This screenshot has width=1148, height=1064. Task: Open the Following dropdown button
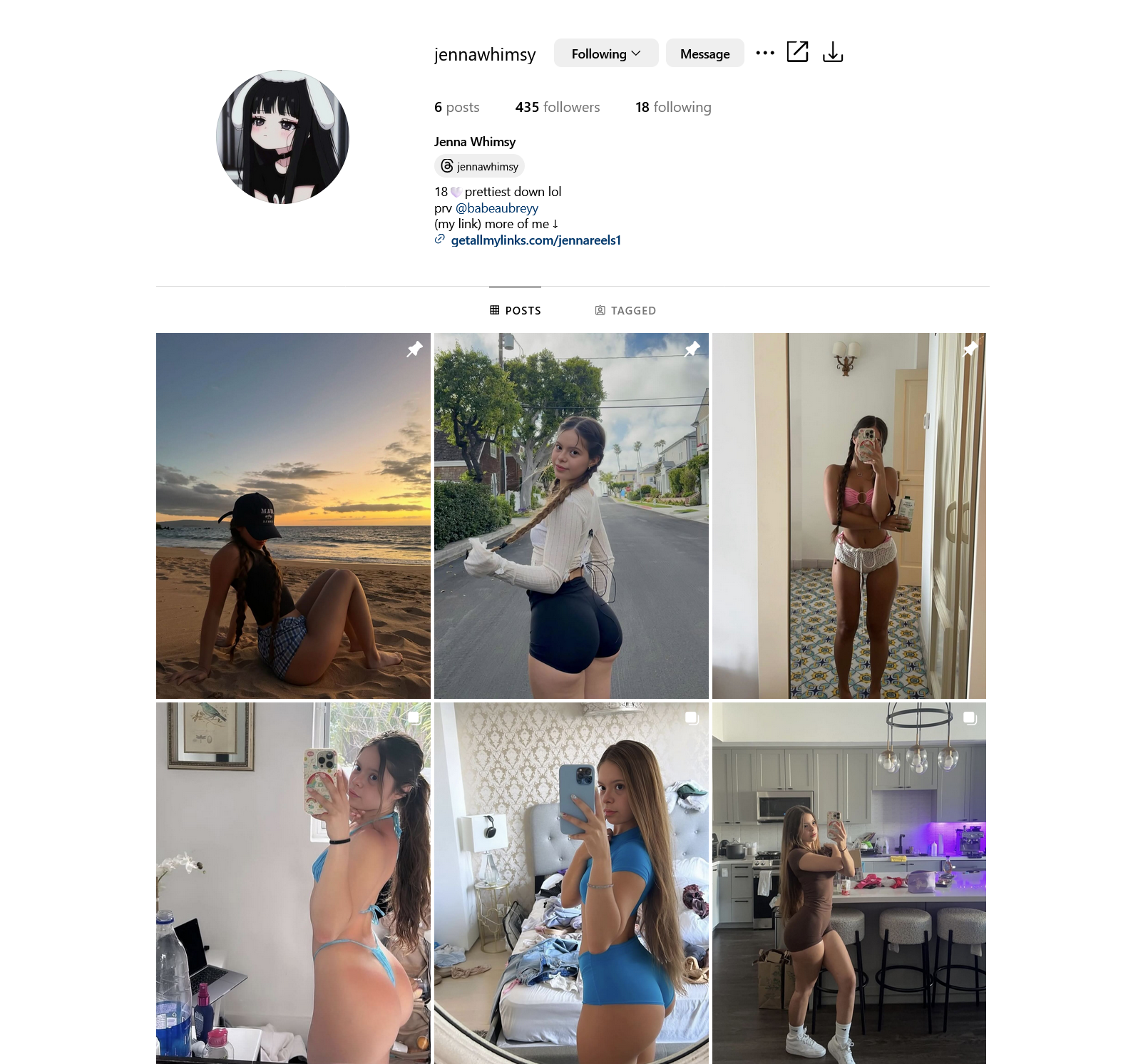pos(605,53)
